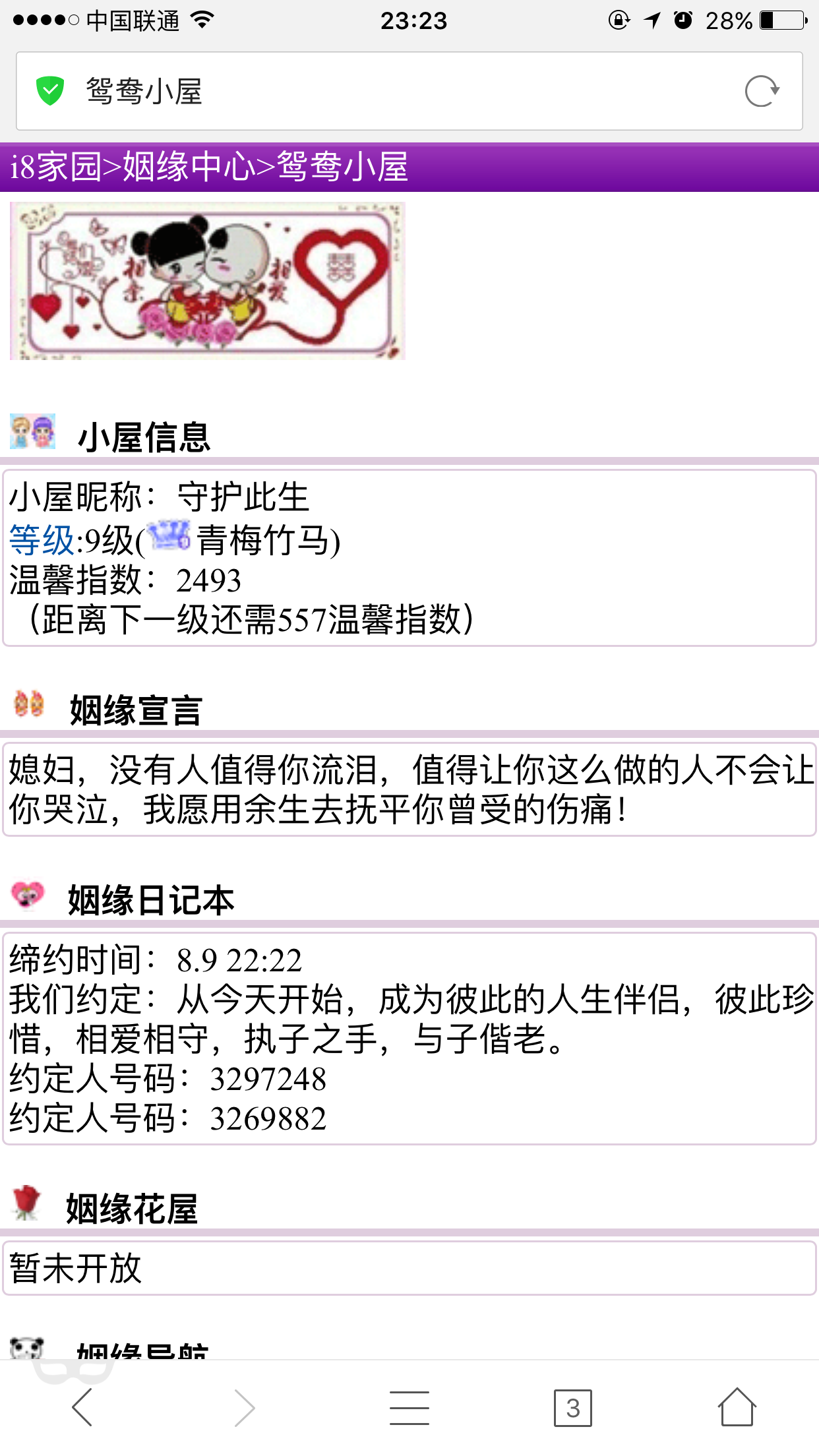The image size is (819, 1456).
Task: Go to browser home page
Action: (x=736, y=1407)
